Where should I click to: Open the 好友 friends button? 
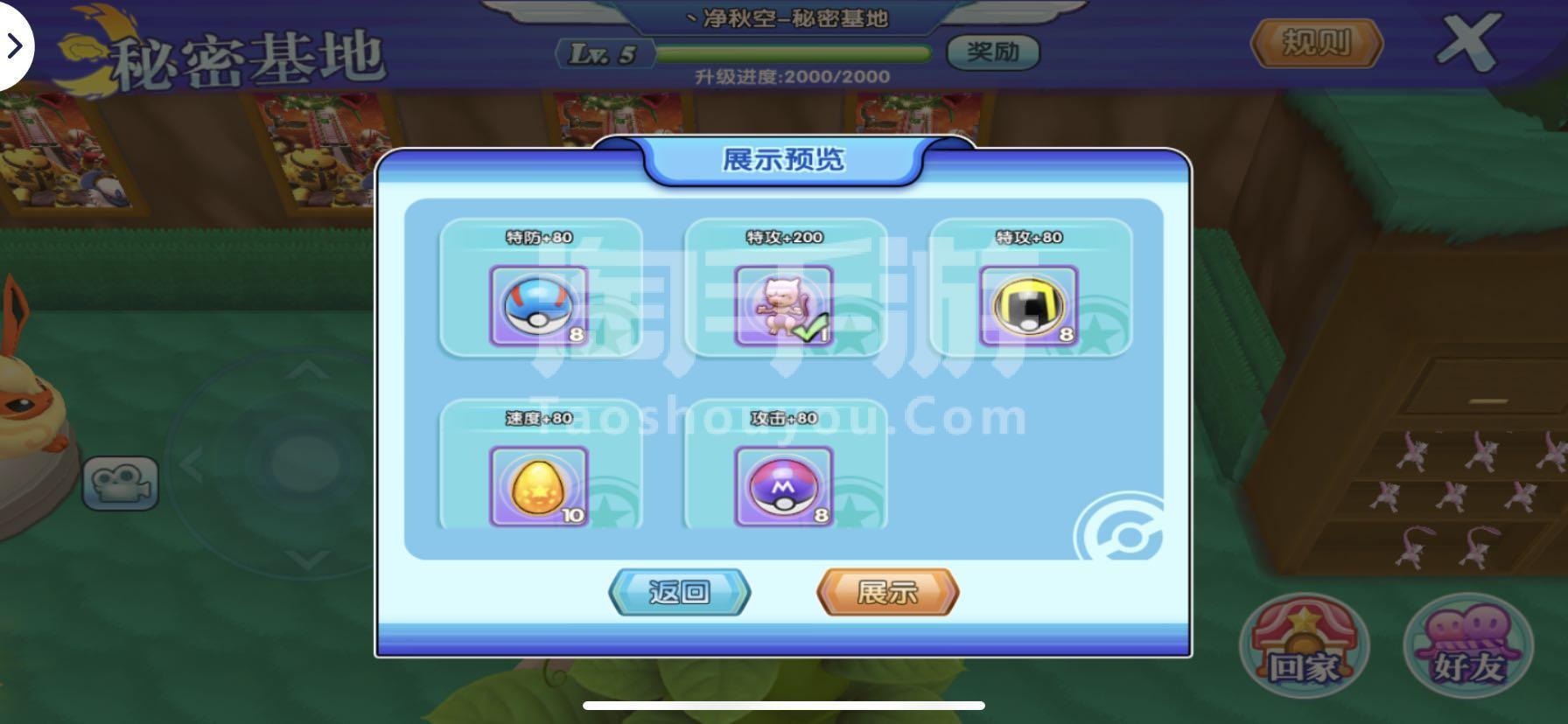(1468, 646)
